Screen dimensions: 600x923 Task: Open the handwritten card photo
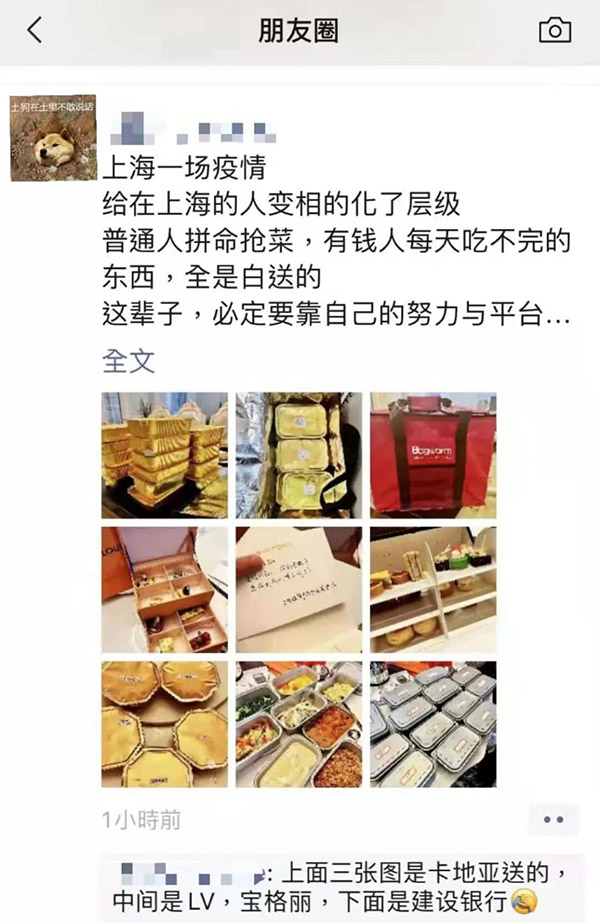[x=298, y=589]
